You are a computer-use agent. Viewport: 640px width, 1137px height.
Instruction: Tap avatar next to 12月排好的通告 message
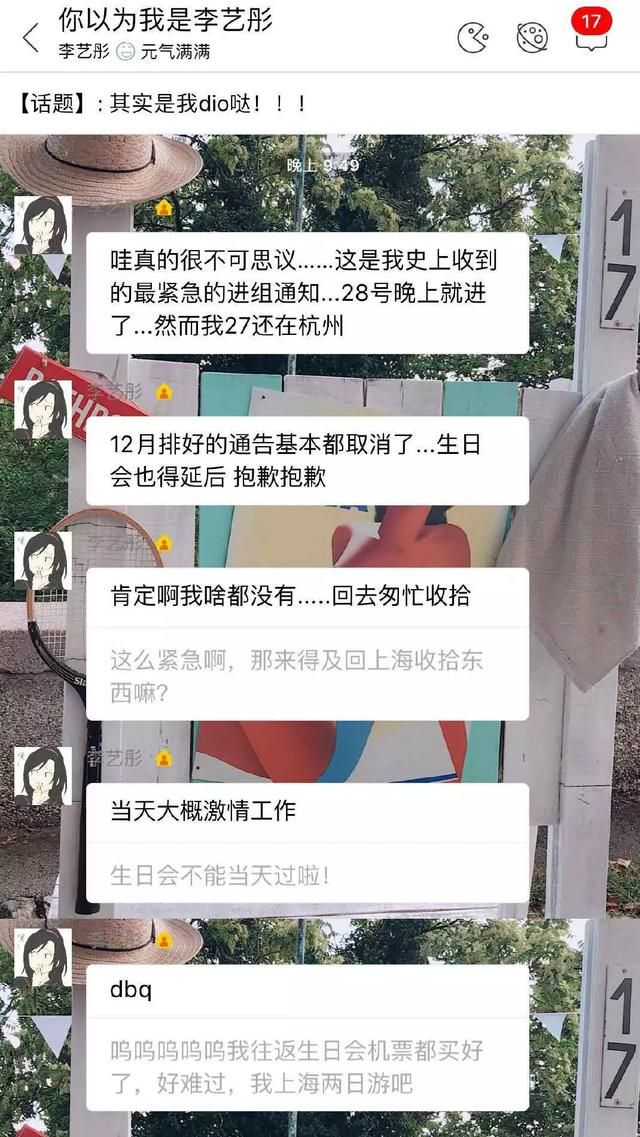43,410
